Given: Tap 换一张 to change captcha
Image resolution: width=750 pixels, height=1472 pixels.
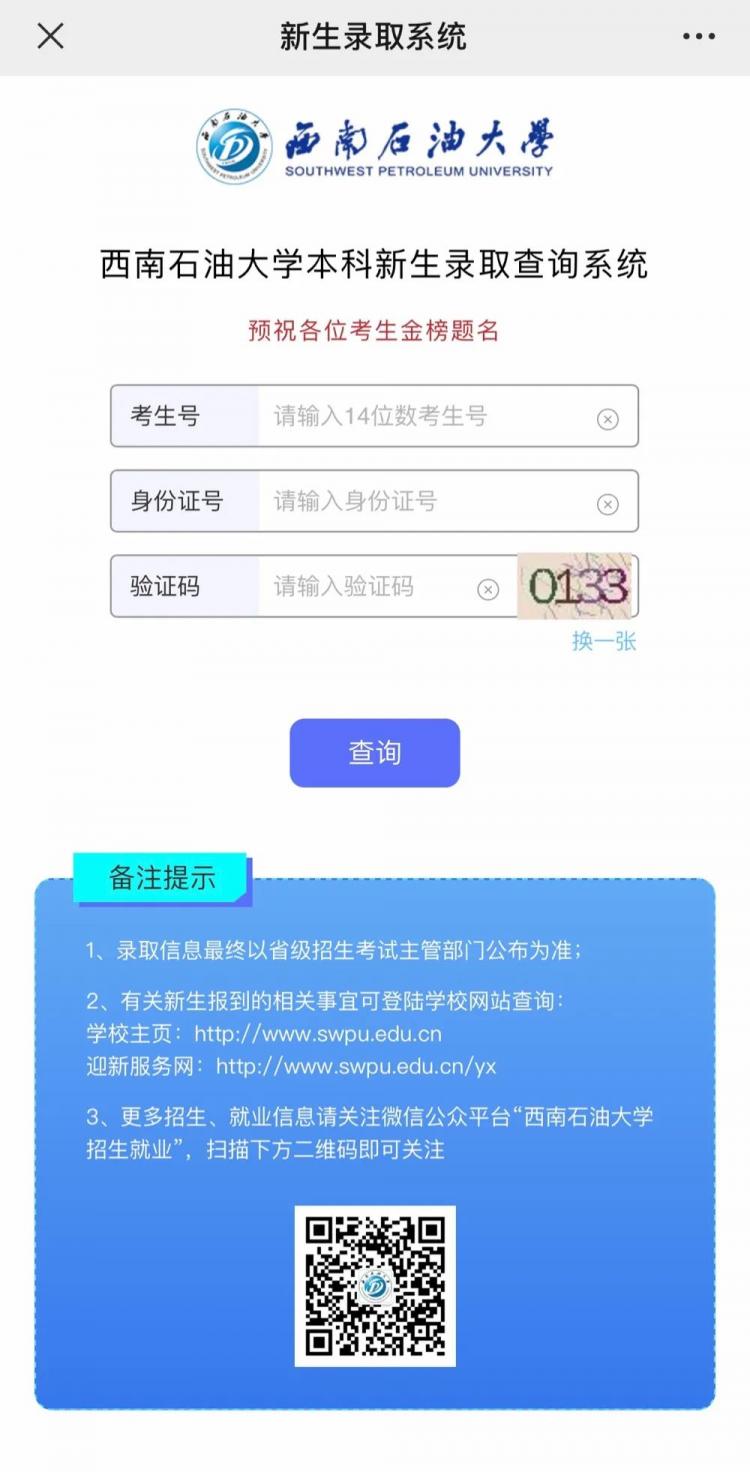Looking at the screenshot, I should [x=604, y=641].
